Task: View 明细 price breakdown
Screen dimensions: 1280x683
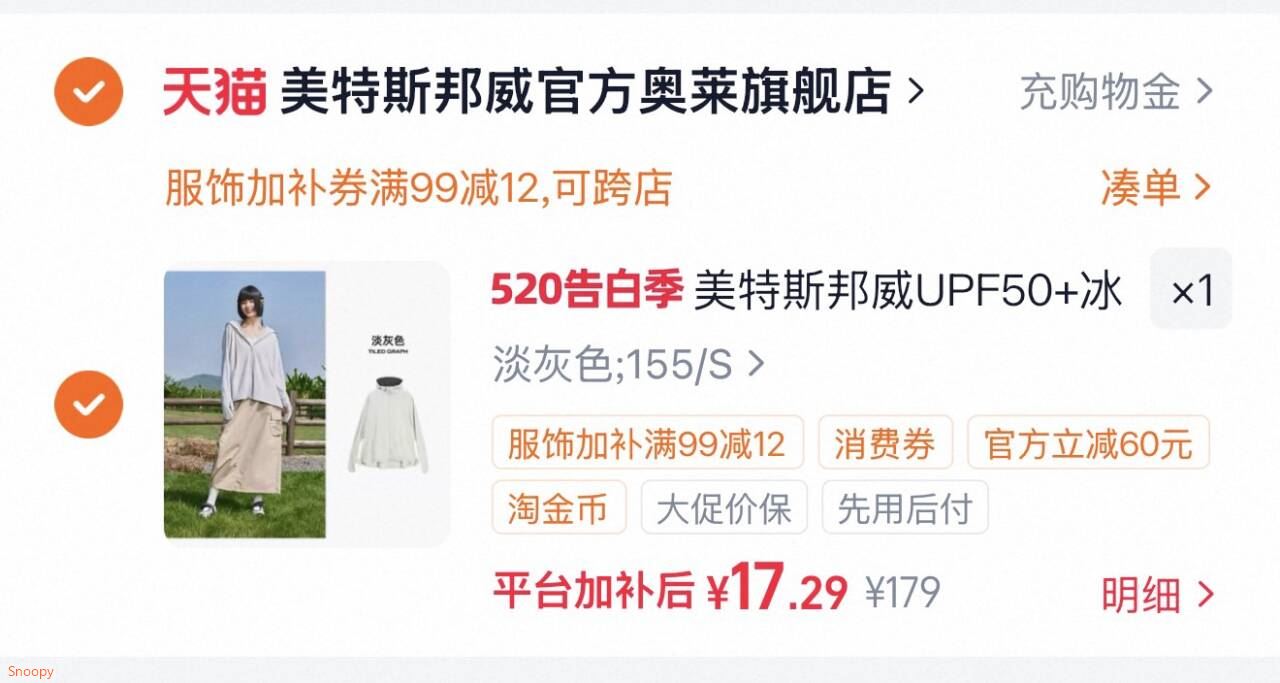Action: point(1158,595)
